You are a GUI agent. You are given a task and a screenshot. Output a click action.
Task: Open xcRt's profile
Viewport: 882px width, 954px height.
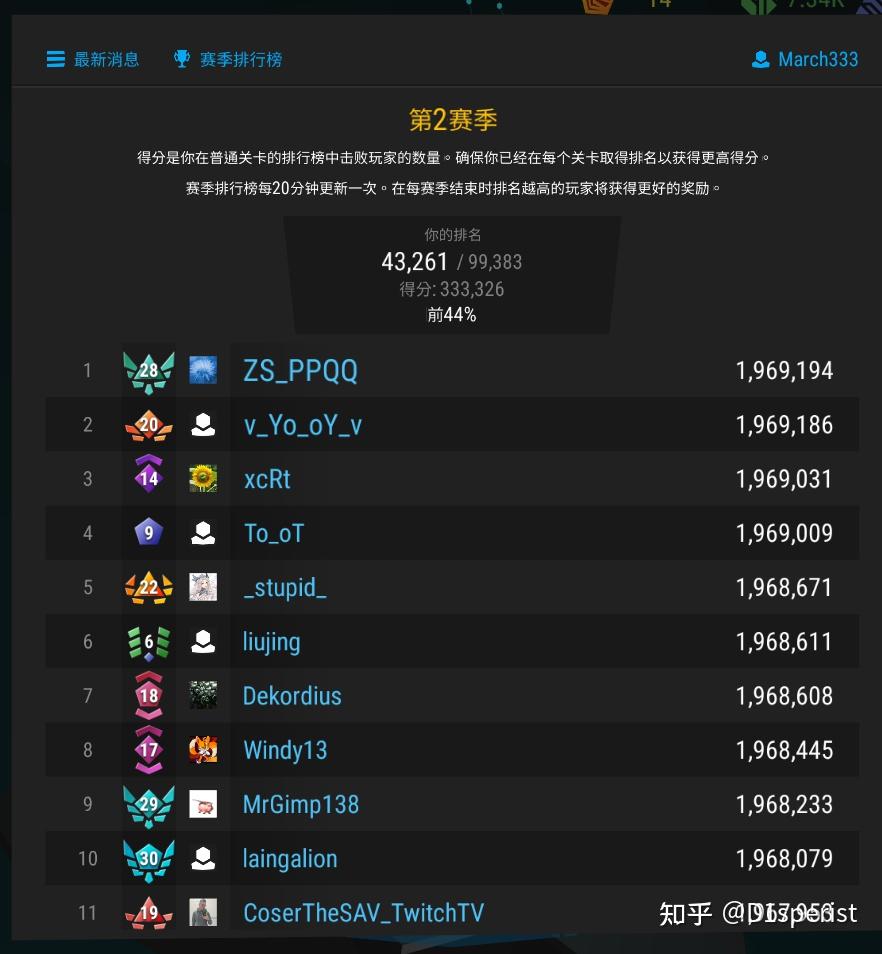click(x=267, y=479)
